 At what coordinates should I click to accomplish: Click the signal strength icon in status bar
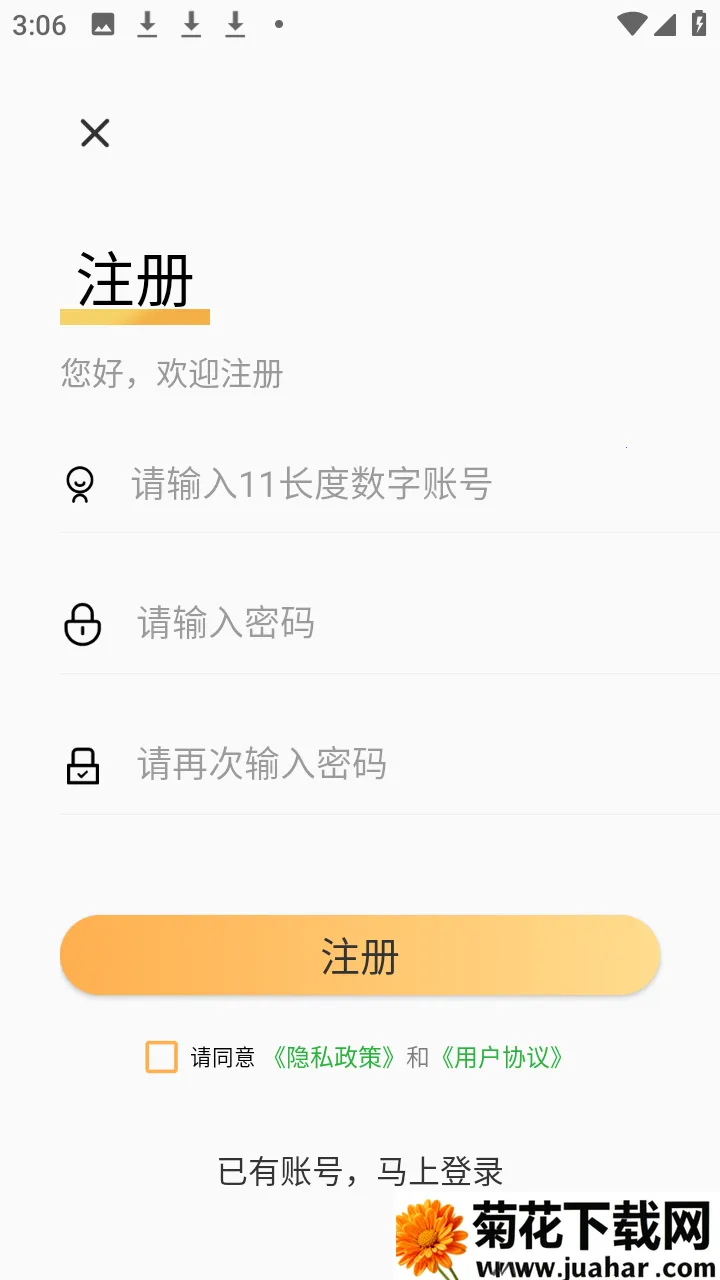(x=667, y=24)
